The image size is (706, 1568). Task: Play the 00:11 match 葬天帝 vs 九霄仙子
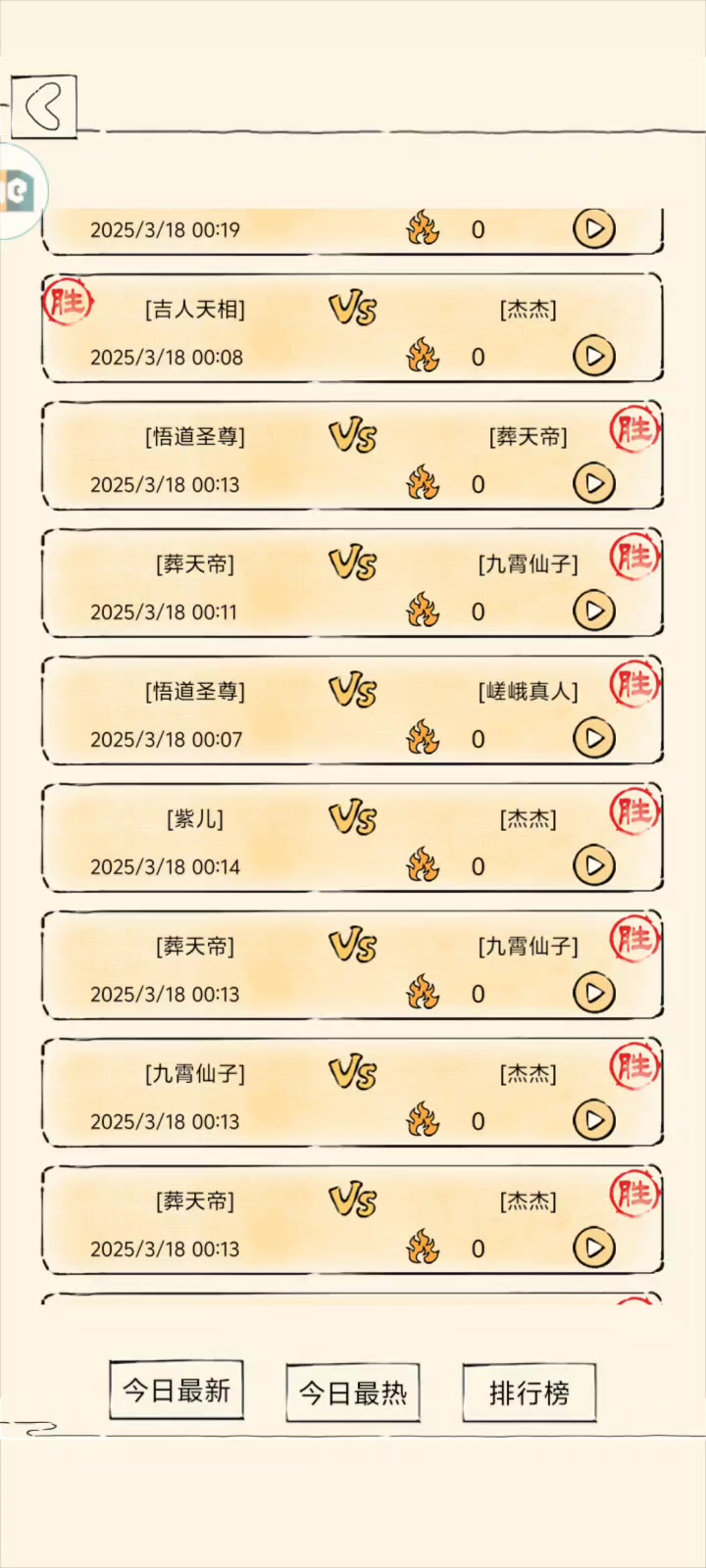coord(593,611)
